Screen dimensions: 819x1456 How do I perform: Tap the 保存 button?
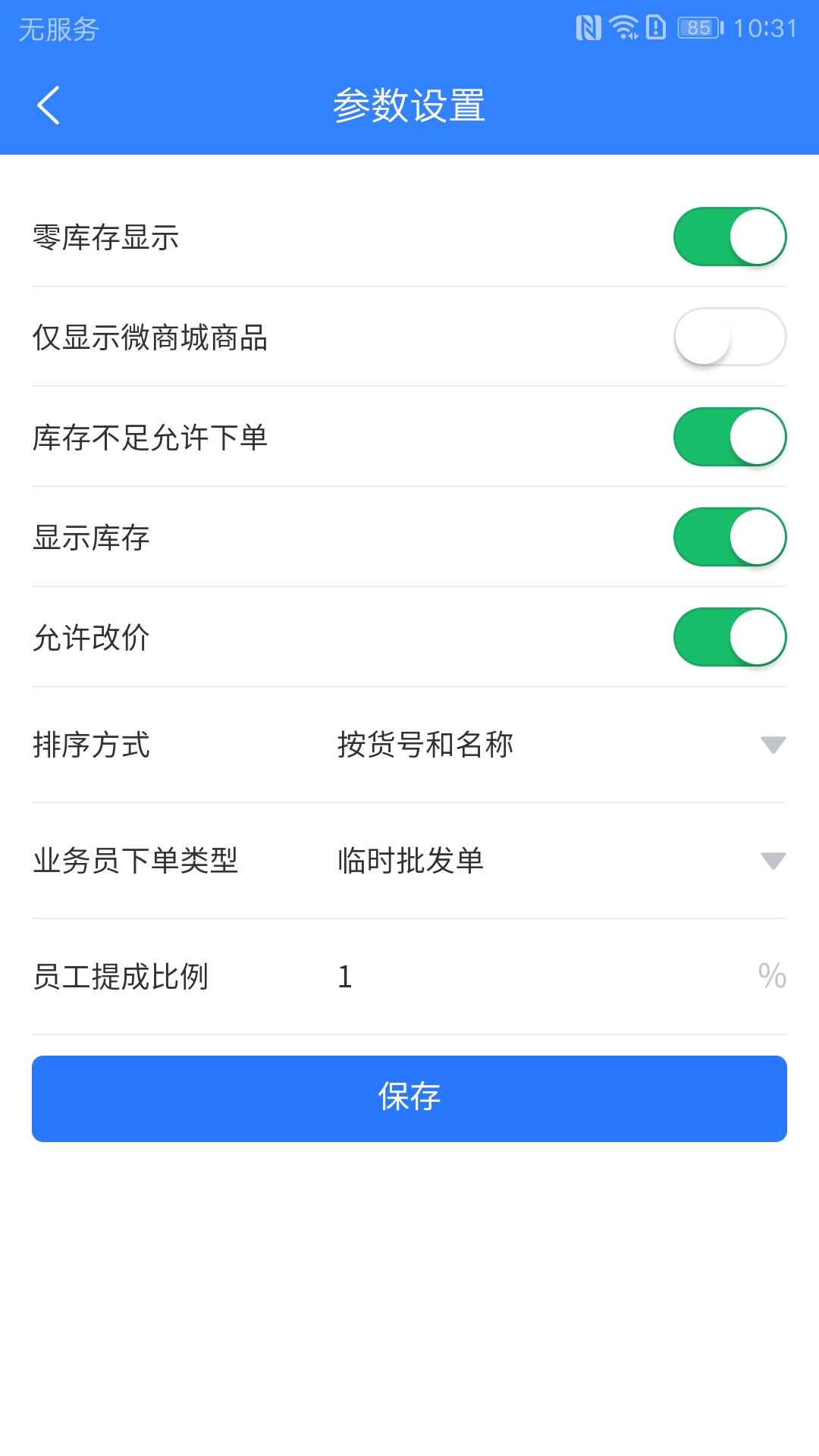(409, 1099)
